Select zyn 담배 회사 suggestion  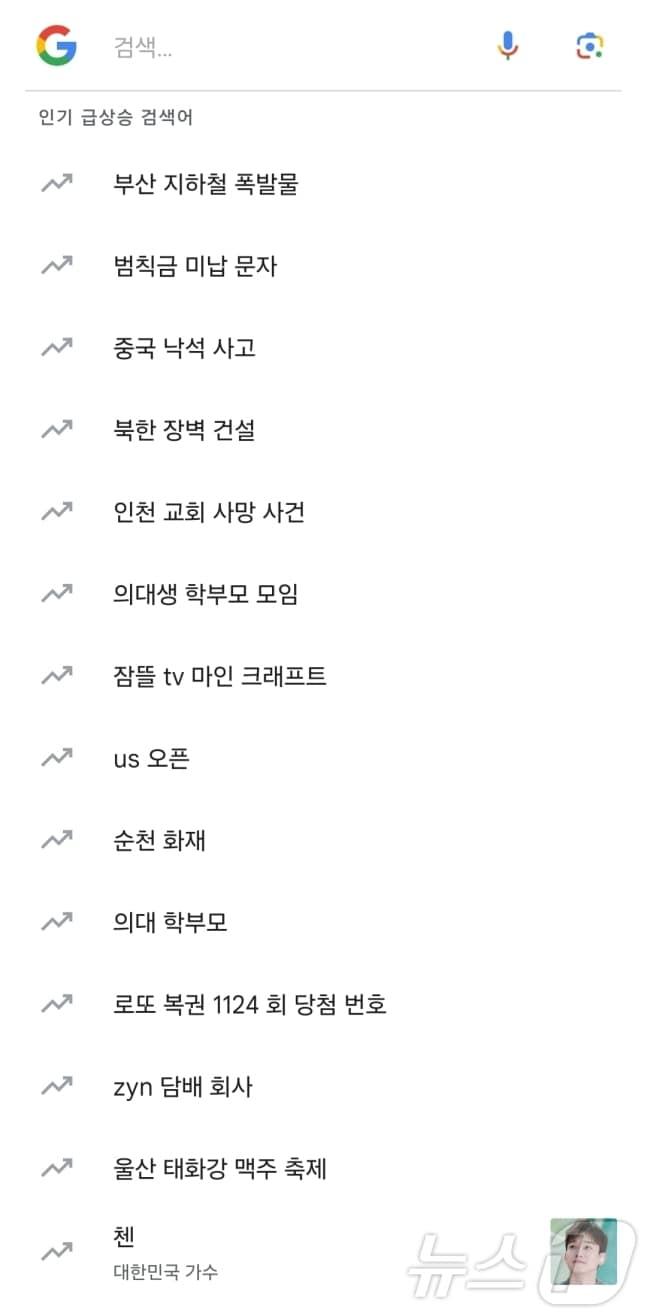tap(183, 1086)
